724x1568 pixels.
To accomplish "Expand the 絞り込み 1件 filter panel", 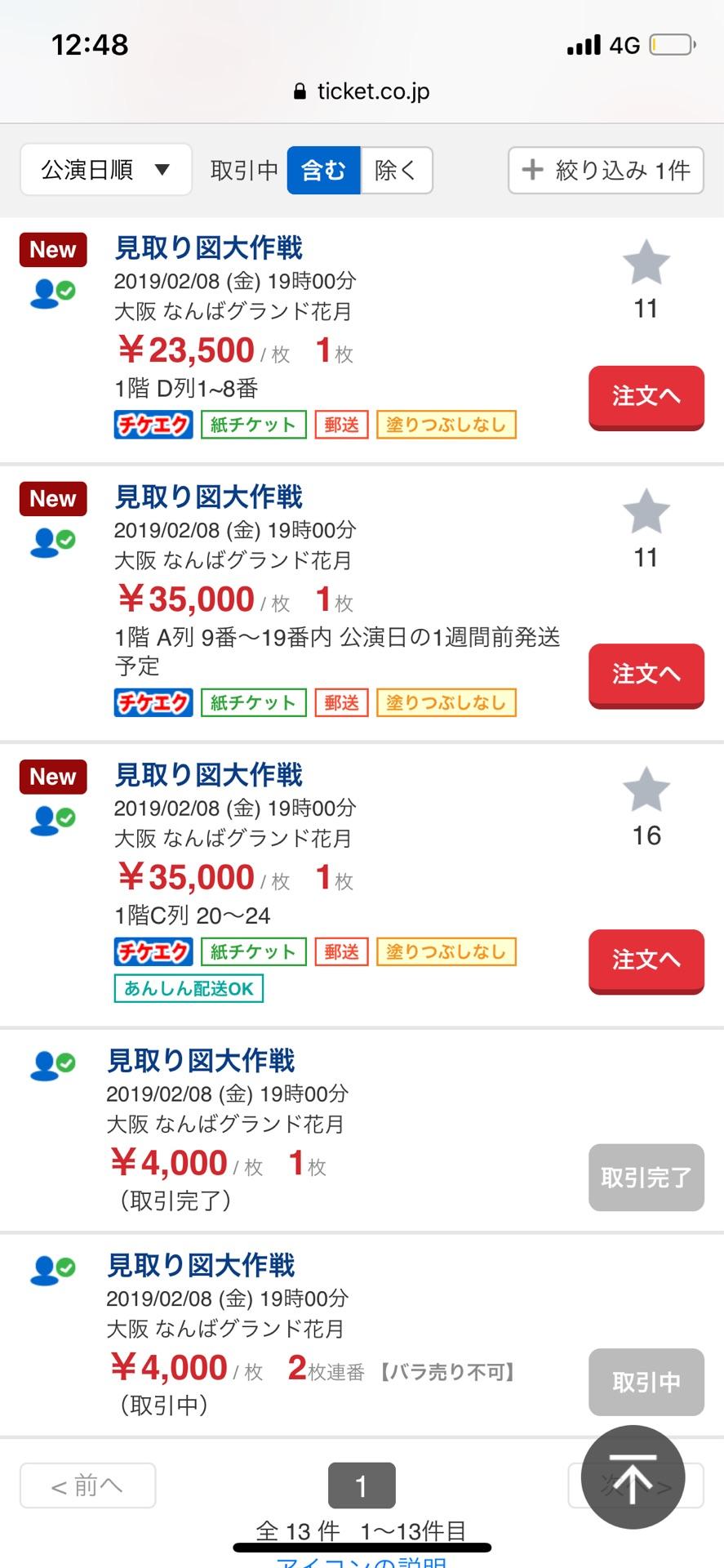I will click(x=605, y=170).
